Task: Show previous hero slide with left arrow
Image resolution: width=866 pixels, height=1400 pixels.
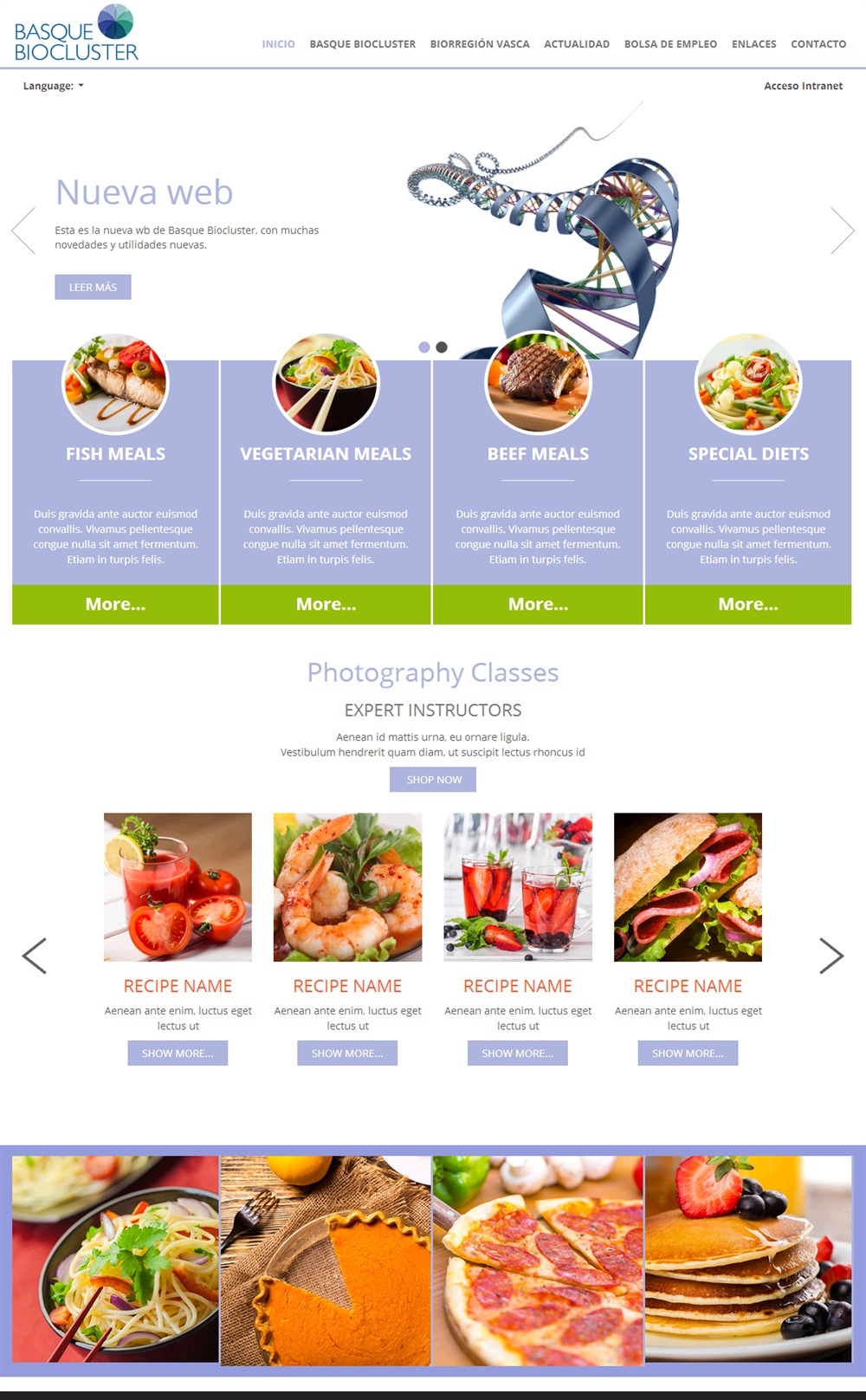Action: [23, 230]
